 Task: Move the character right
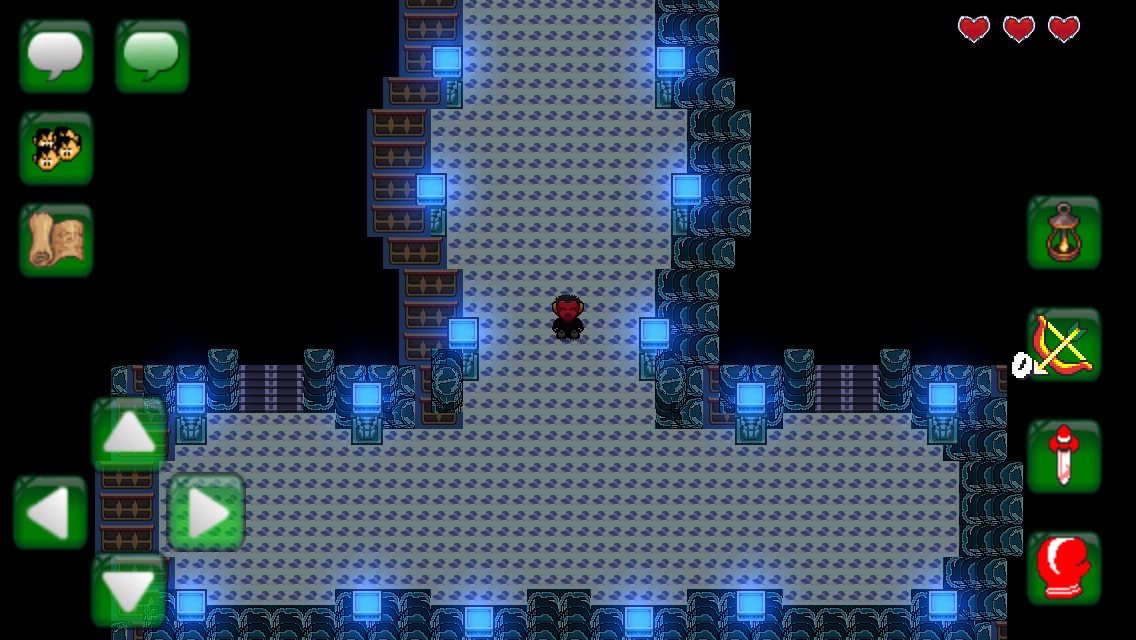tap(207, 513)
